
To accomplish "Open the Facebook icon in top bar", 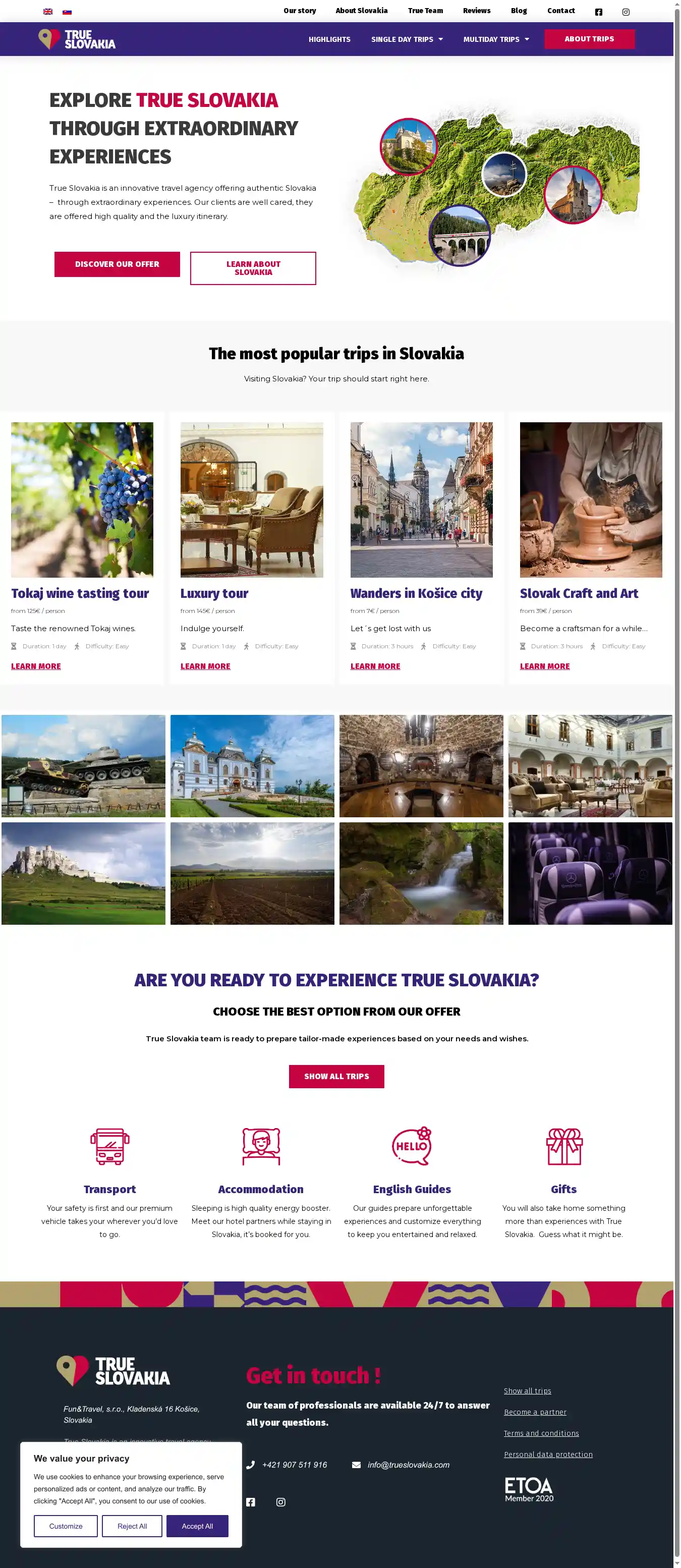I will click(598, 12).
